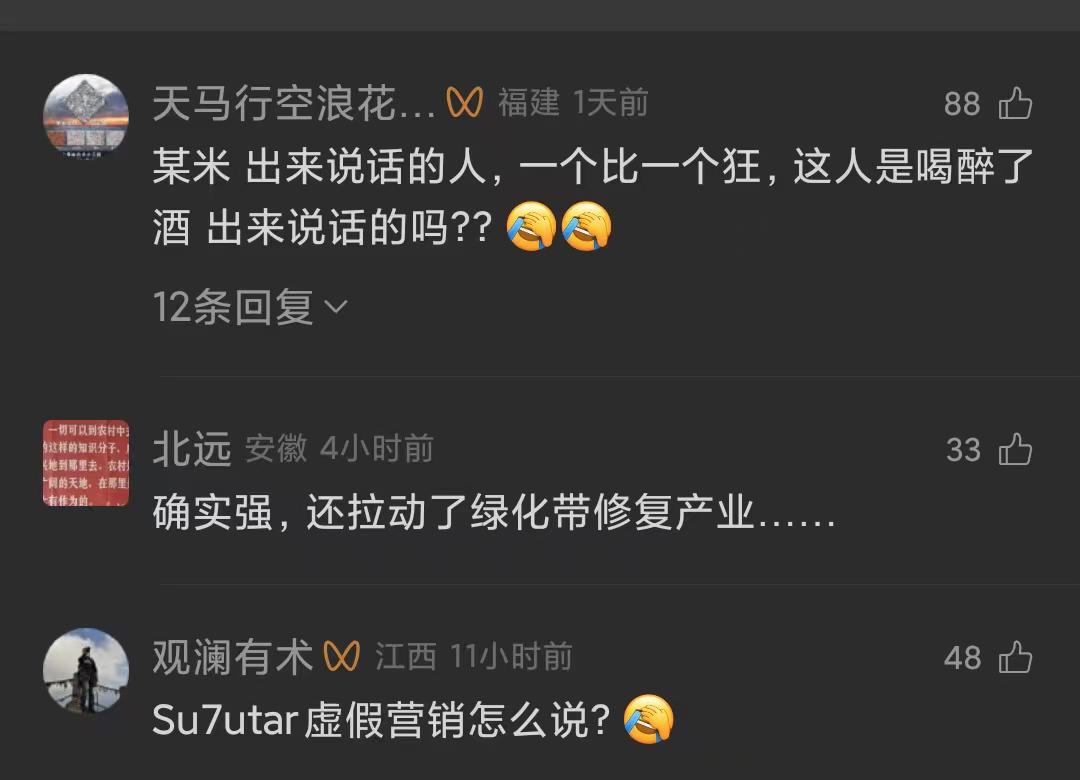This screenshot has width=1080, height=780.
Task: View 北远's profile via avatar
Action: click(x=86, y=462)
